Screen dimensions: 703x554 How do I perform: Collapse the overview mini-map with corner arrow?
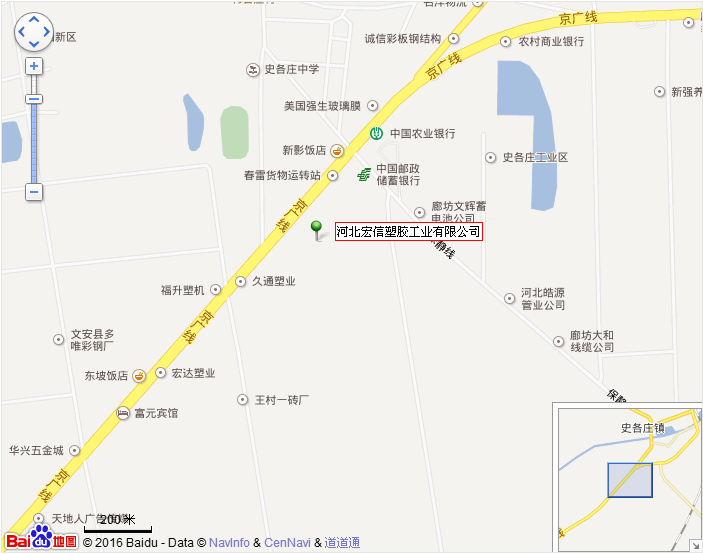click(695, 546)
